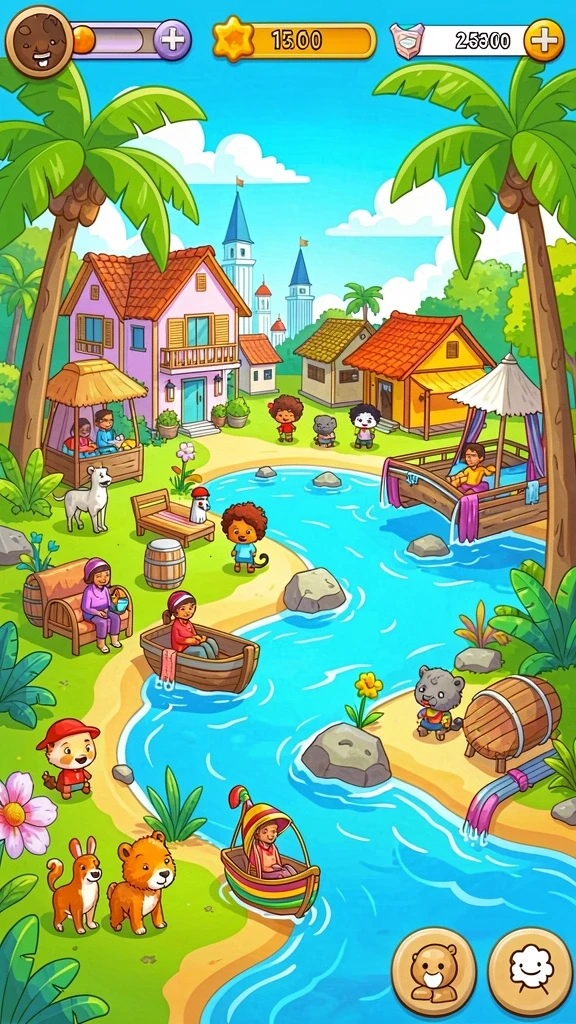Add more currency with the orange plus
This screenshot has height=1024, width=576.
[x=543, y=40]
